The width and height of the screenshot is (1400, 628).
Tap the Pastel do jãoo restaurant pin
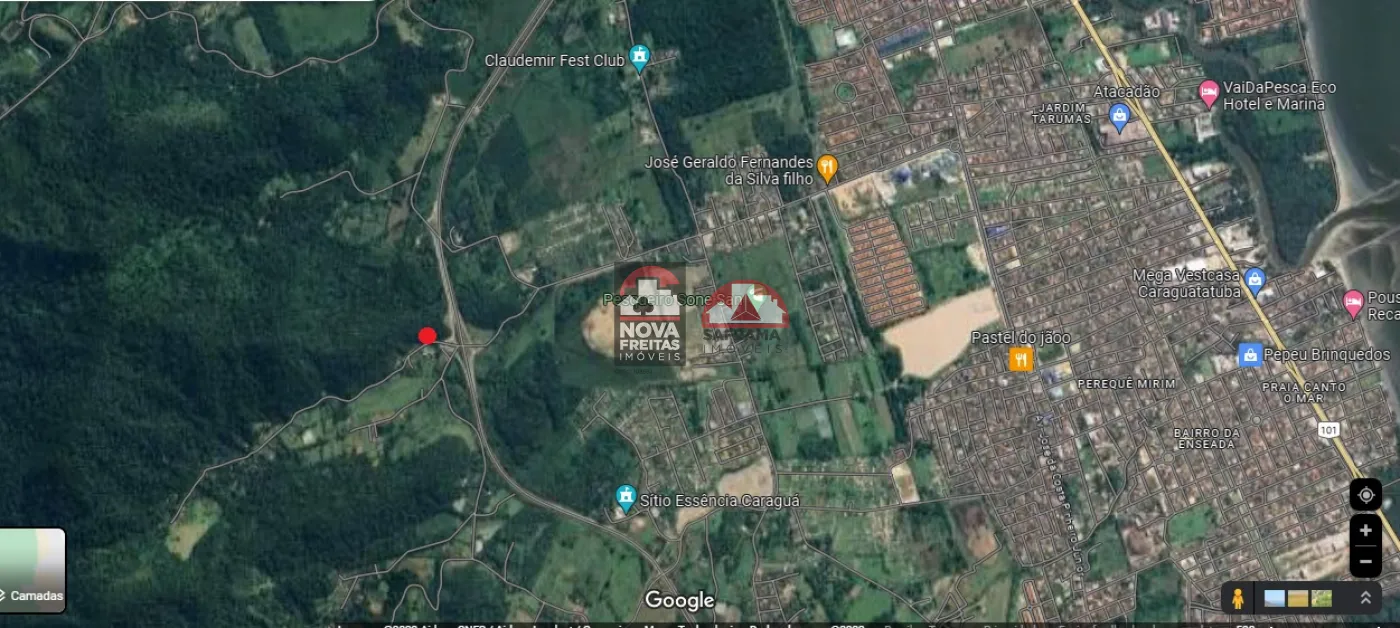pos(1020,360)
